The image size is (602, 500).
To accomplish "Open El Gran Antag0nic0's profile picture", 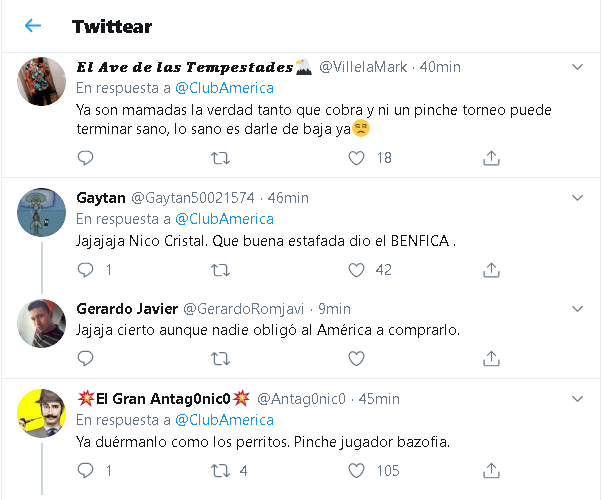I will pyautogui.click(x=43, y=412).
